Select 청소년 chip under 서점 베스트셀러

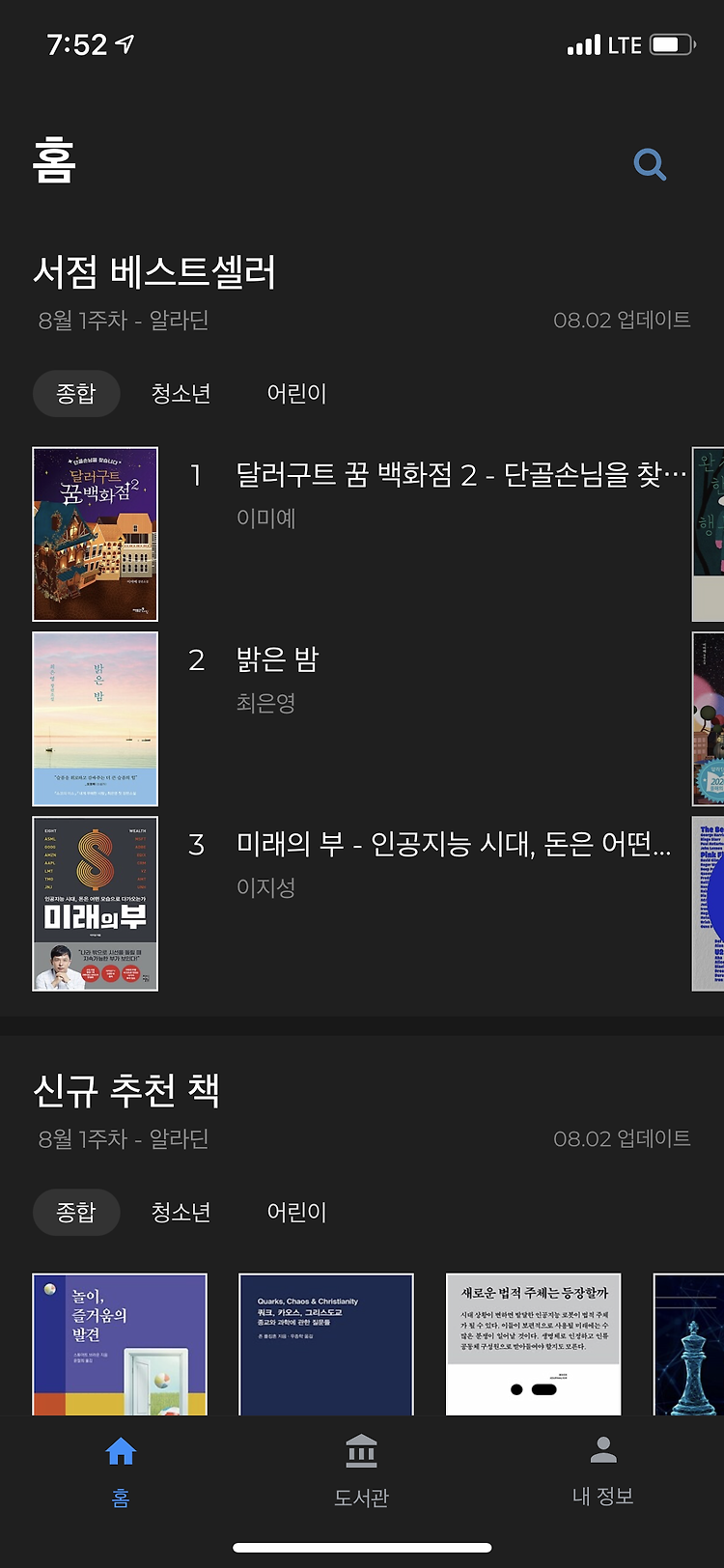click(x=181, y=394)
